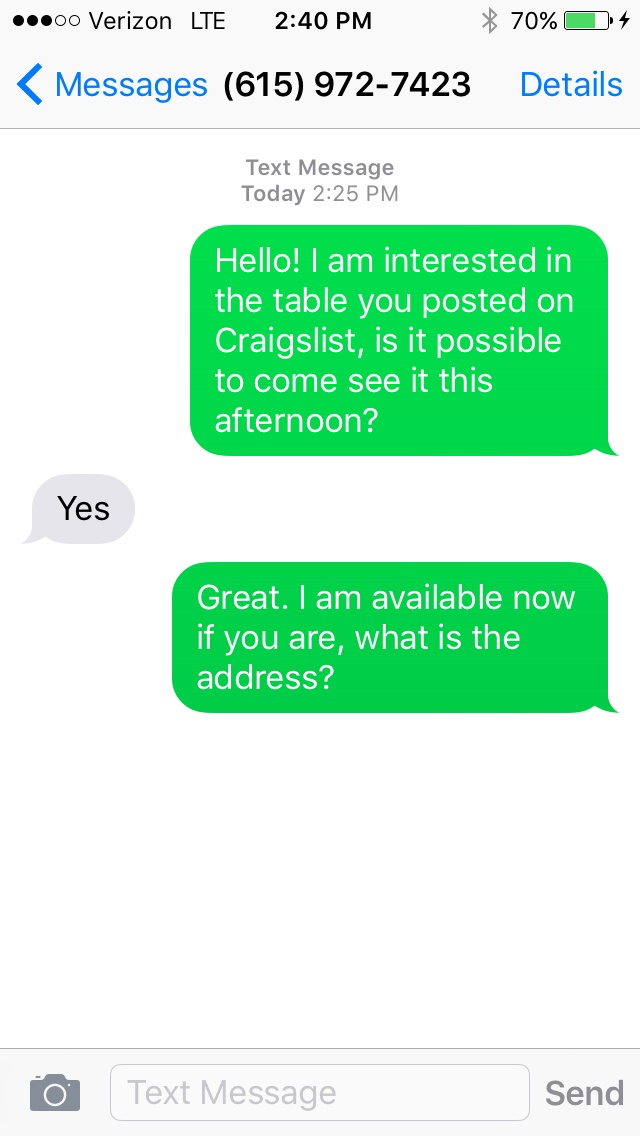
Task: Open the camera to attach a photo
Action: pos(55,1092)
